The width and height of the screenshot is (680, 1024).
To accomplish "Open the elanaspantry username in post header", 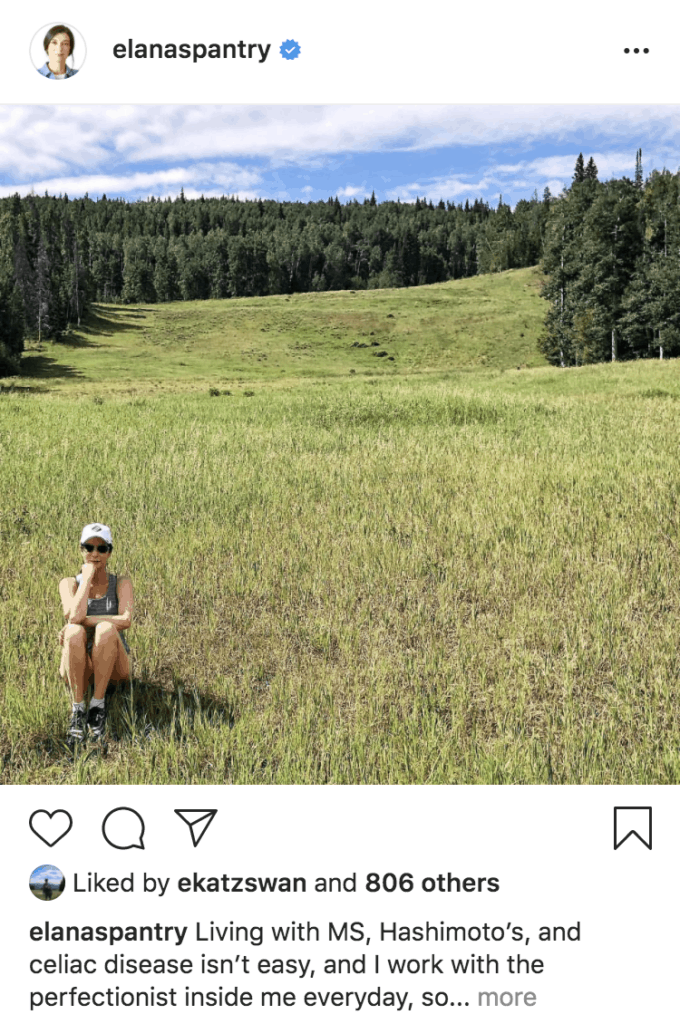I will click(x=191, y=50).
